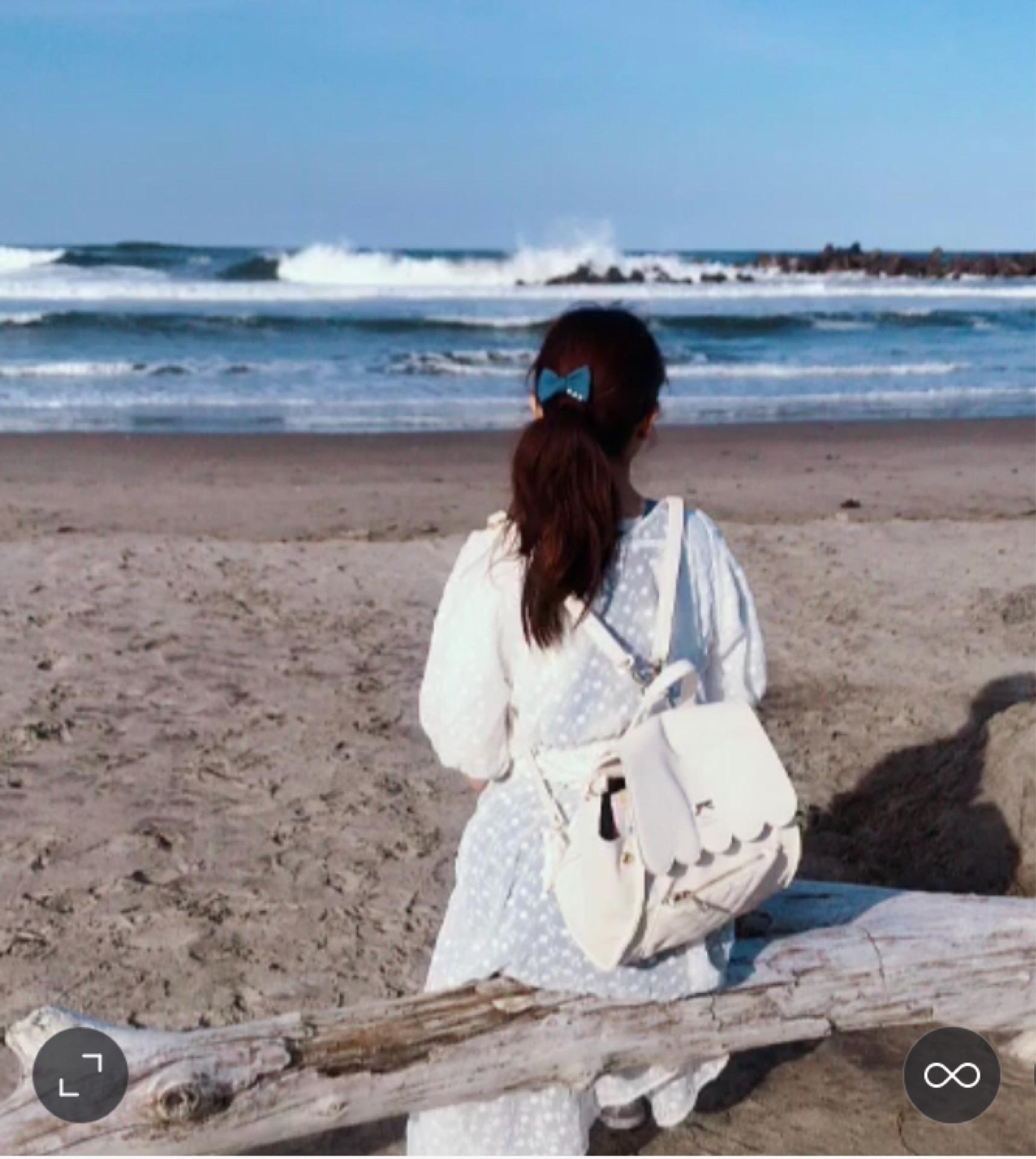Viewport: 1036px width, 1159px height.
Task: Tap the infinity Boomerang button
Action: coord(952,1074)
